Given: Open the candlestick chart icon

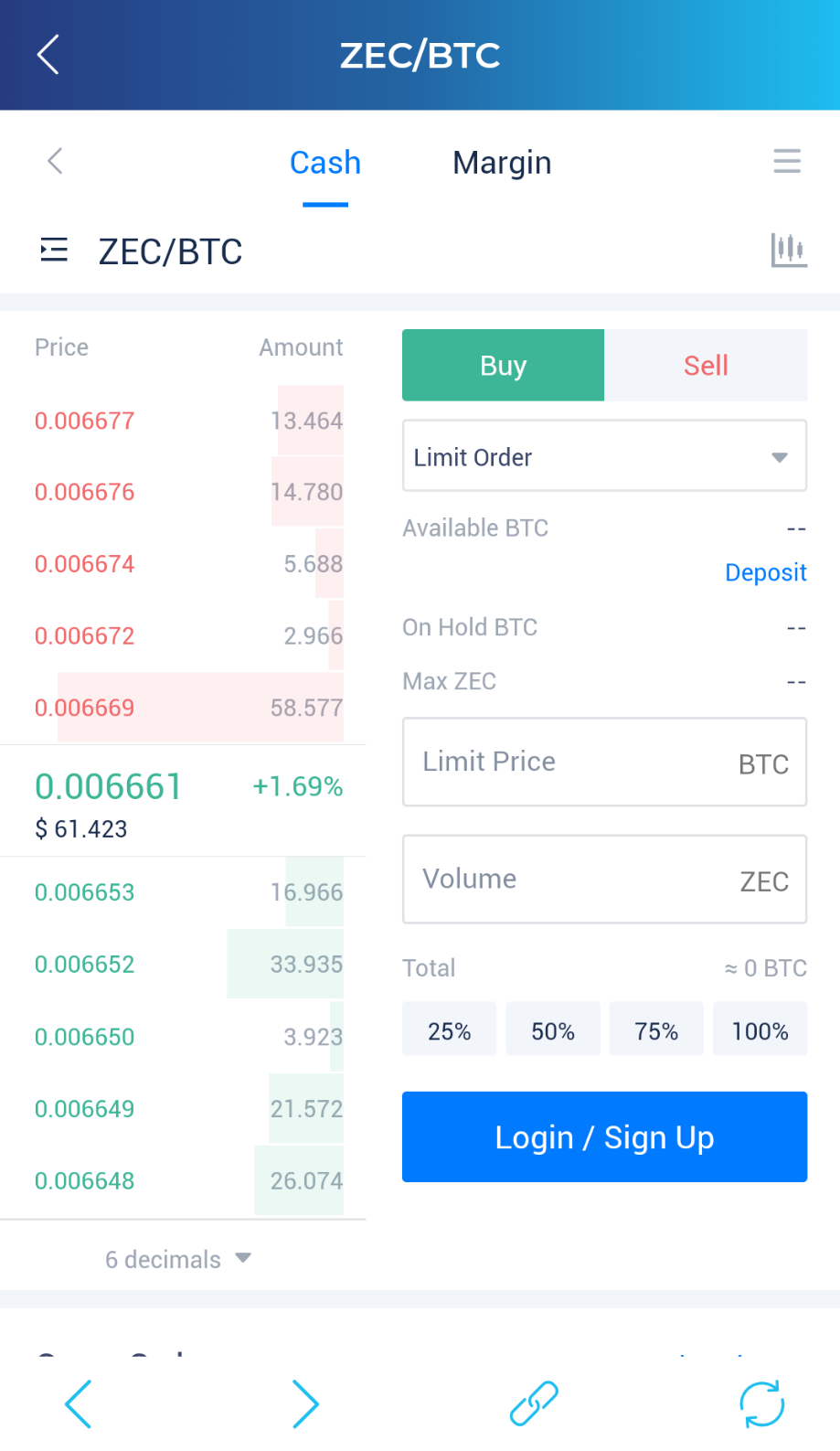Looking at the screenshot, I should [x=788, y=250].
